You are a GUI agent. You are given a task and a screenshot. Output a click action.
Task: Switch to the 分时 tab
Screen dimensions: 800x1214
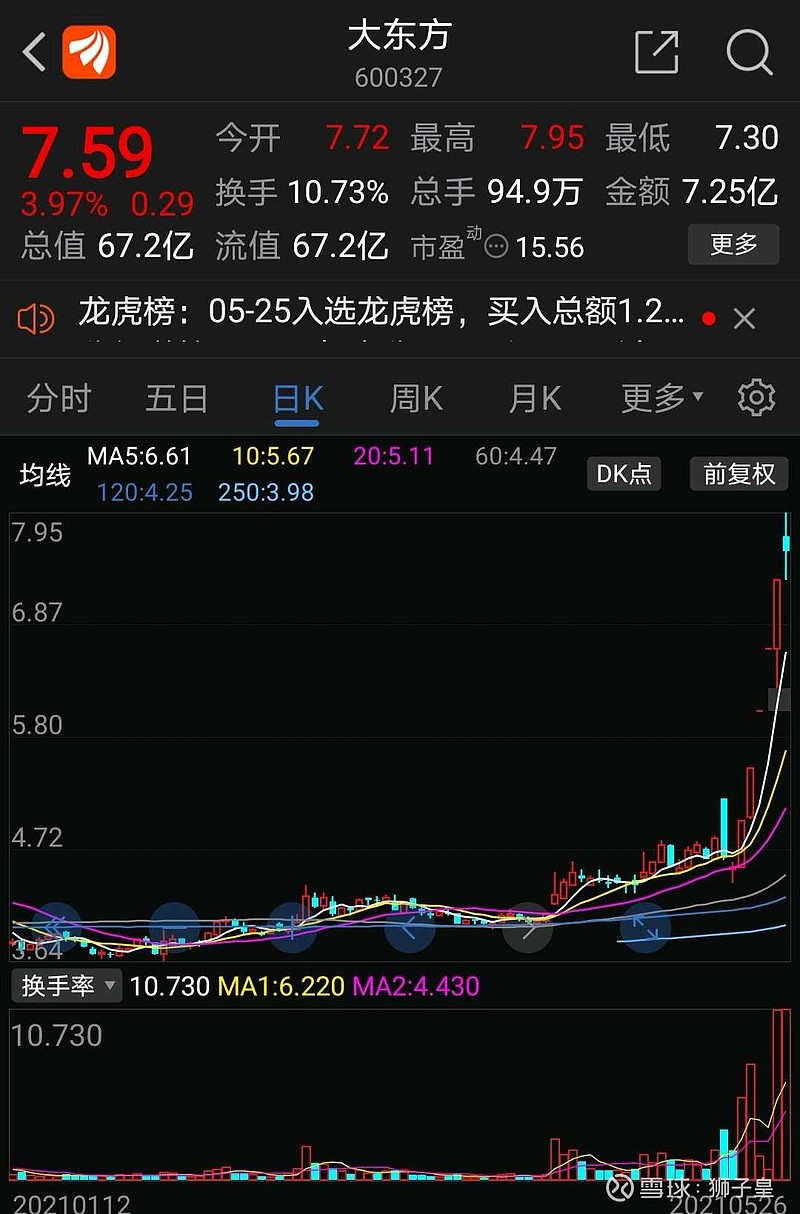click(59, 399)
